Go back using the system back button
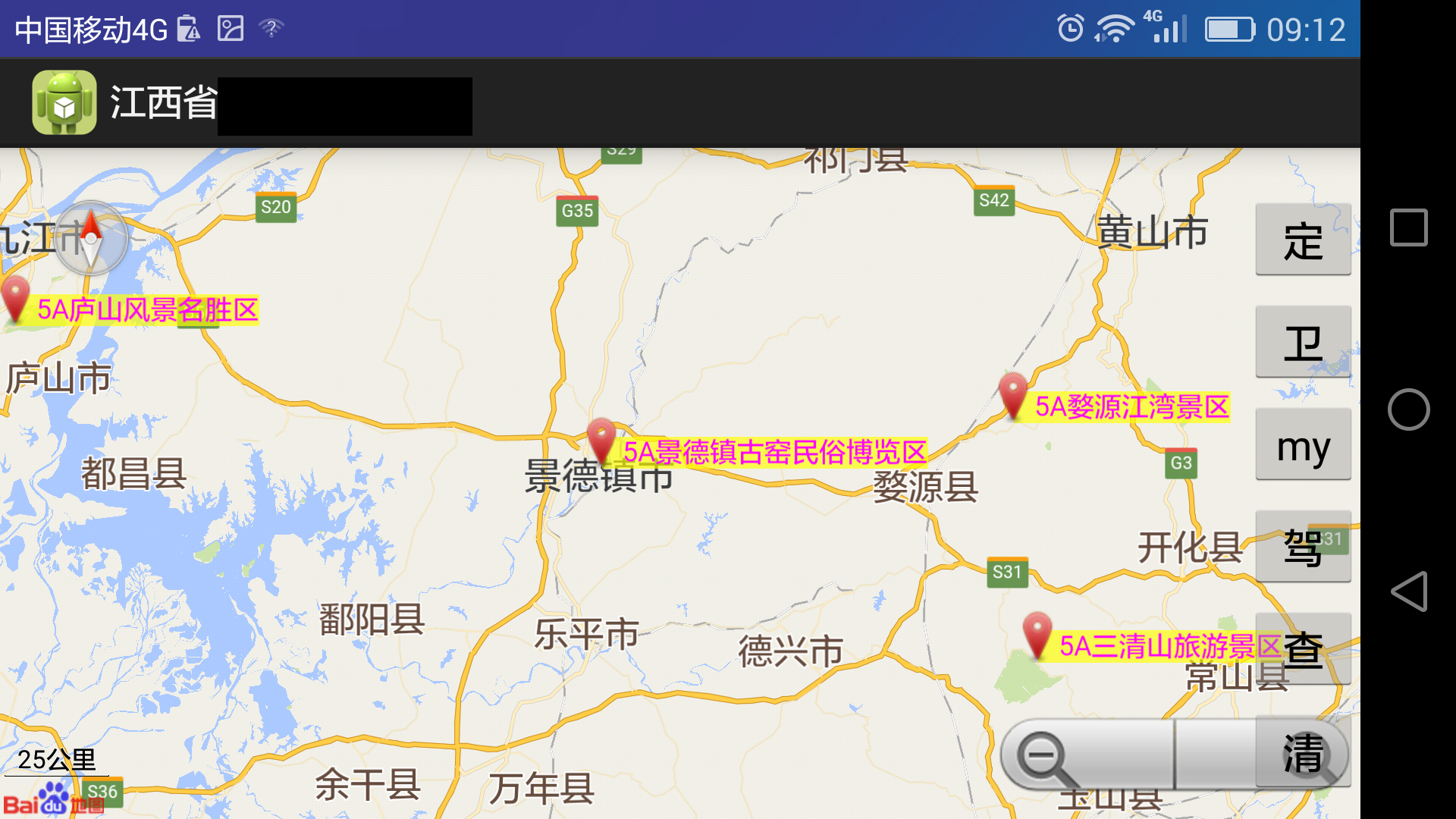Image resolution: width=1456 pixels, height=819 pixels. point(1408,591)
